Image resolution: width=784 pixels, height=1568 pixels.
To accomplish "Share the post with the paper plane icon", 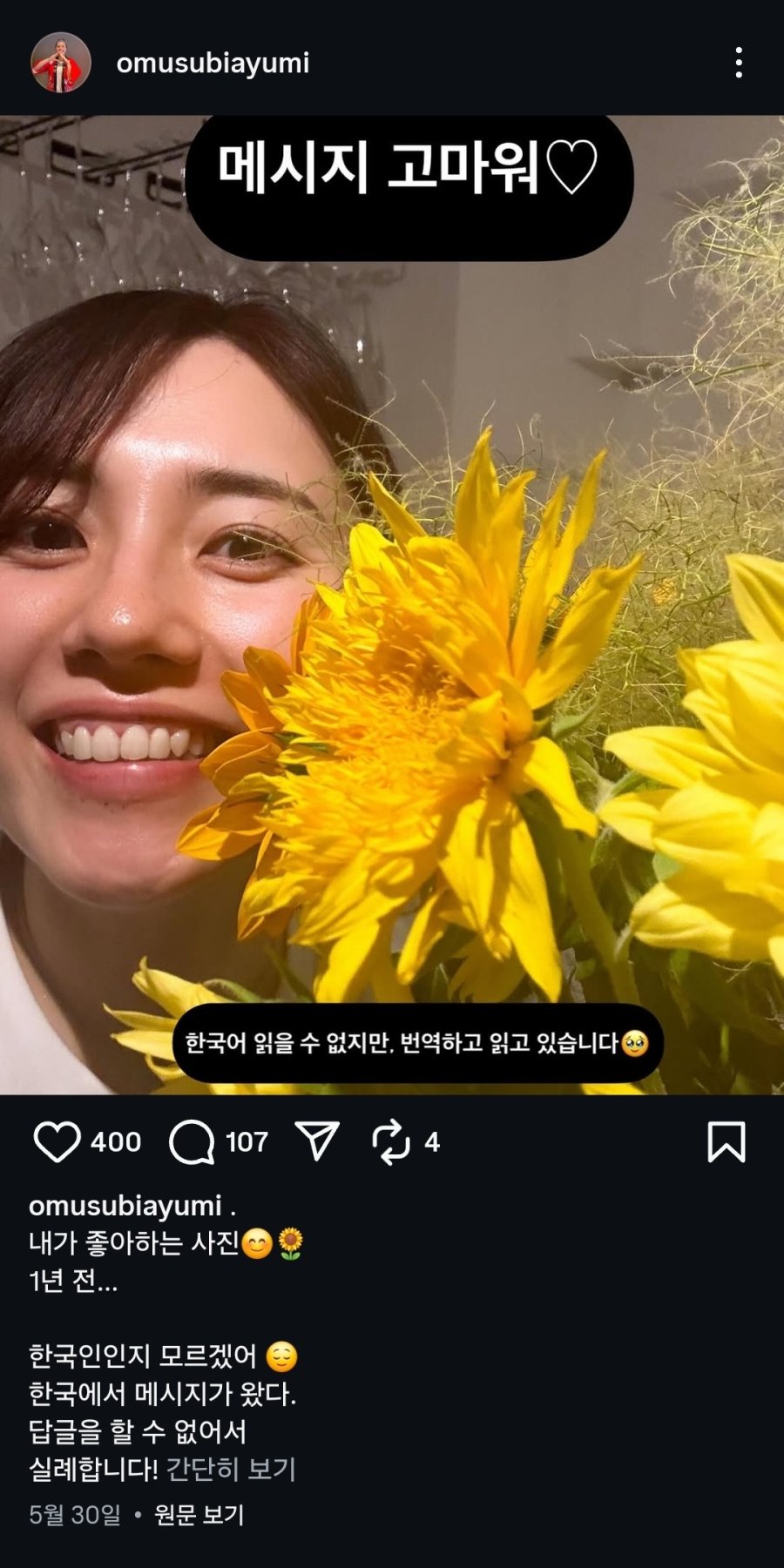I will pos(317,1141).
